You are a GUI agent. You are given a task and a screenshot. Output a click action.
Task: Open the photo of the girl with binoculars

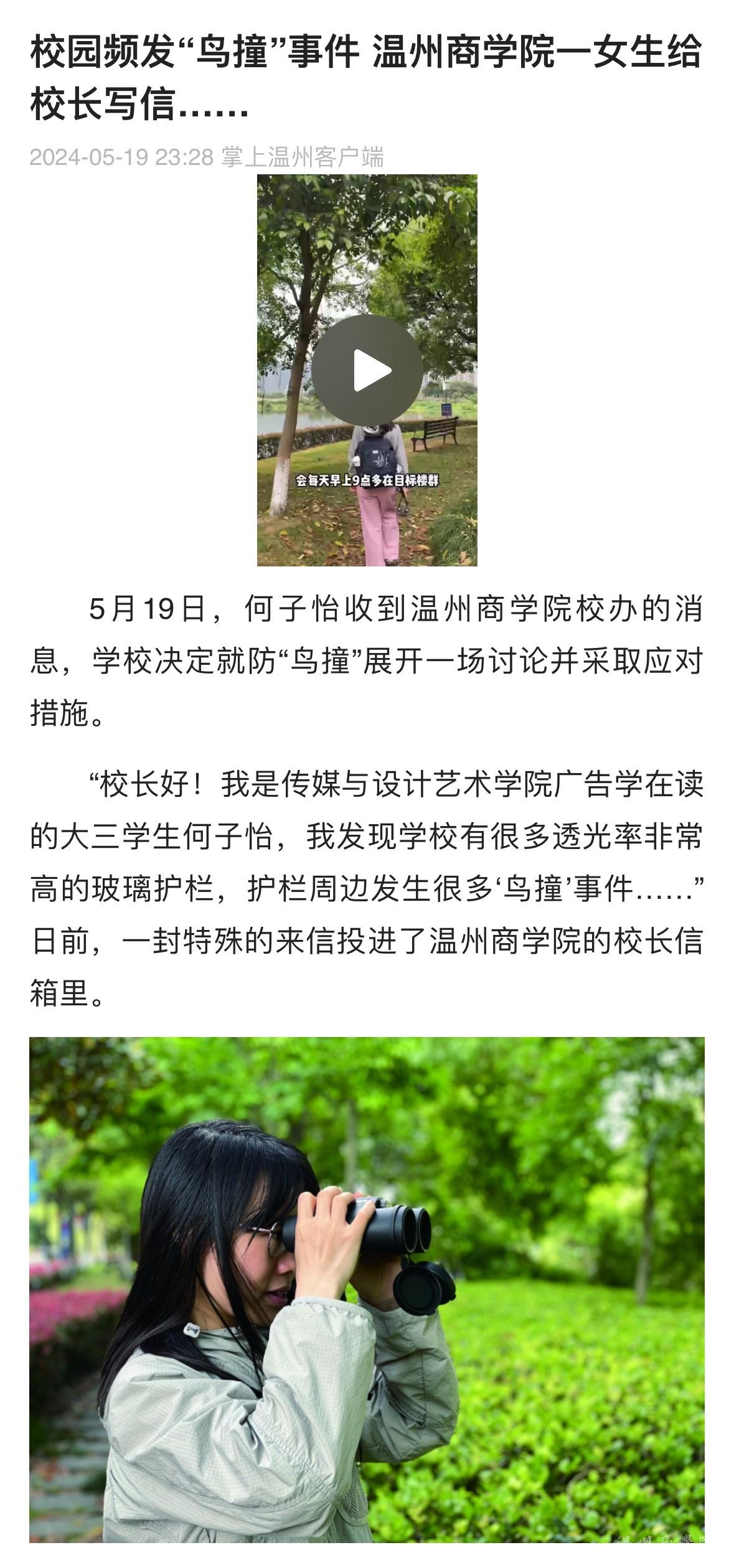(367, 1289)
